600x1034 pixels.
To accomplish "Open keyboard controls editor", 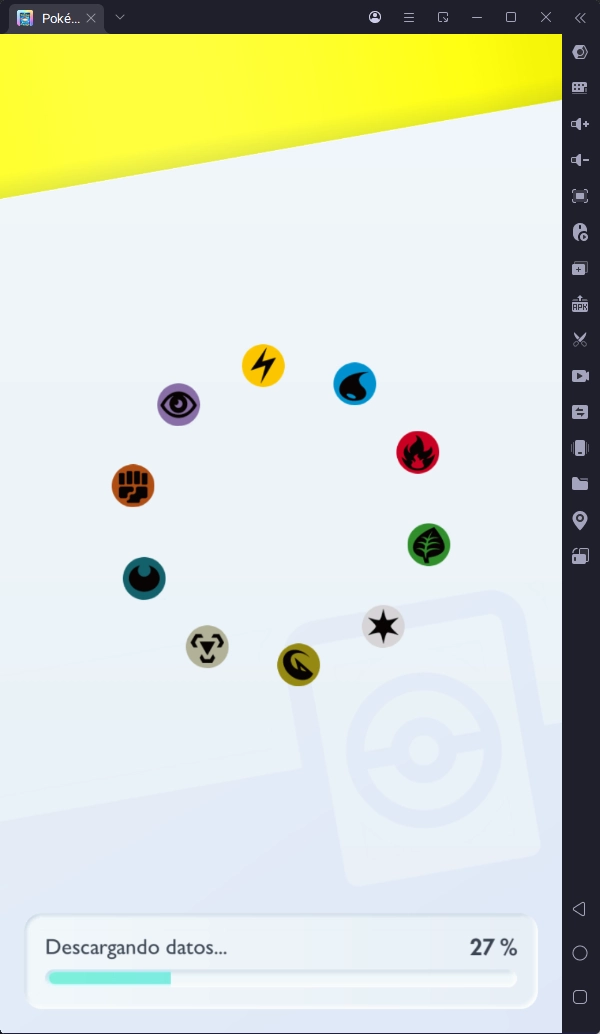I will 580,88.
